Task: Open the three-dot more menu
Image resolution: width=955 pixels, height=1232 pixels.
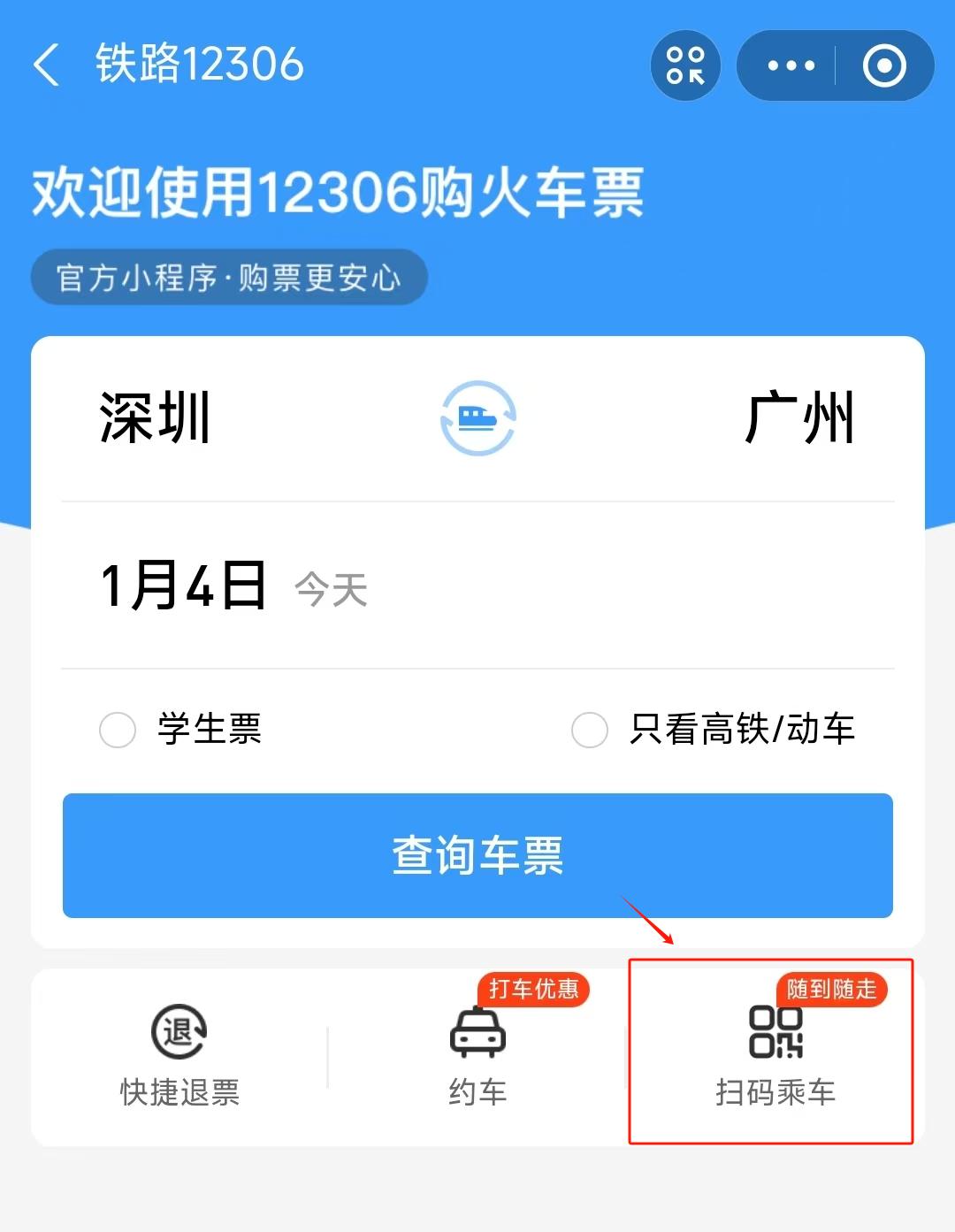Action: click(x=791, y=65)
